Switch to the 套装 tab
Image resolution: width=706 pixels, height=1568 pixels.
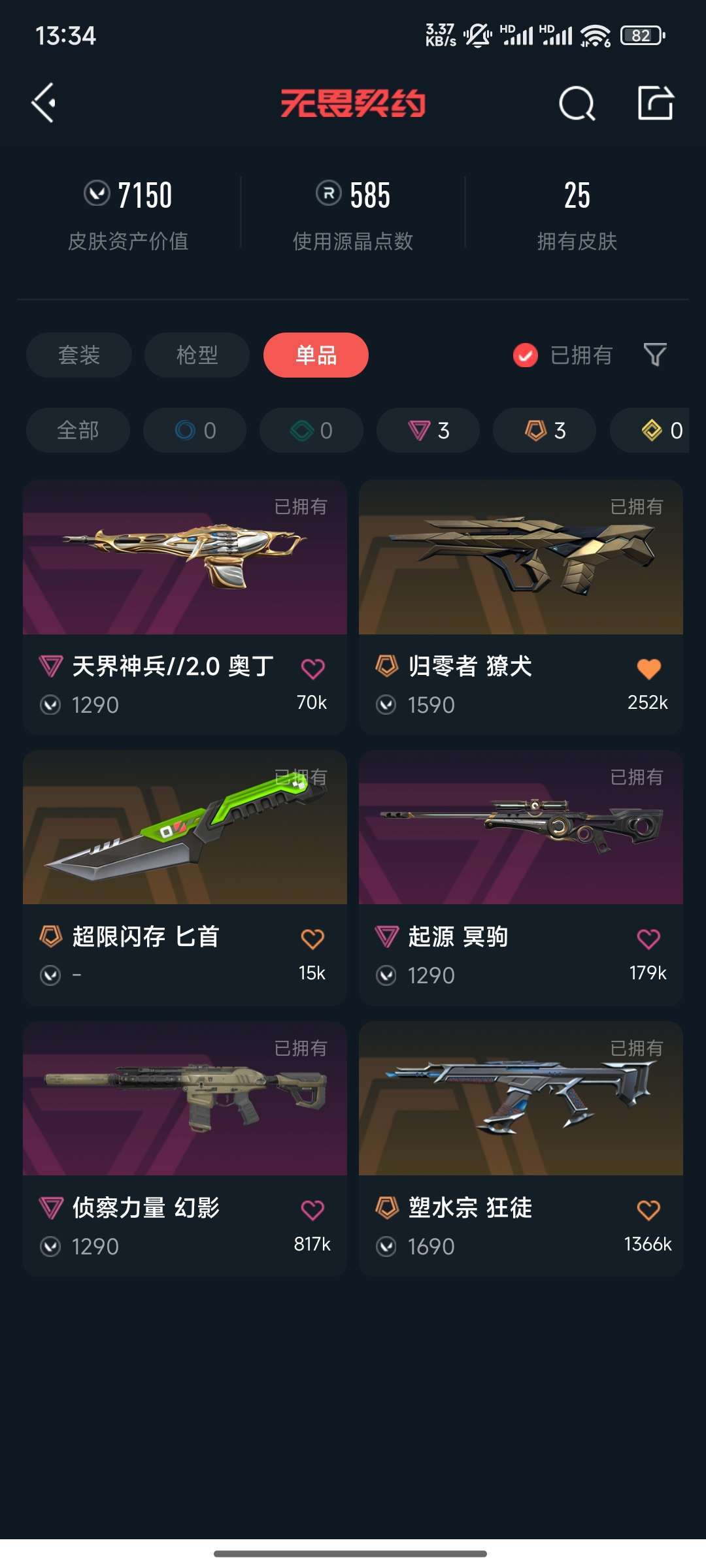[x=79, y=355]
